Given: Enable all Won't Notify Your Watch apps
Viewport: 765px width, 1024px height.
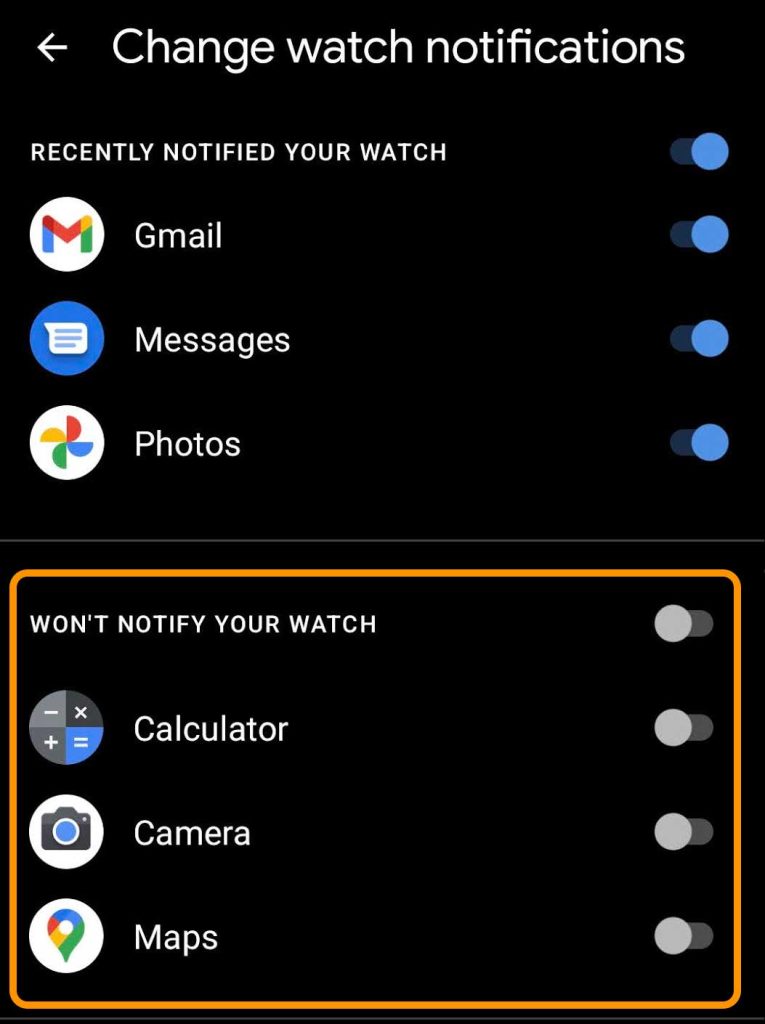Looking at the screenshot, I should [684, 624].
